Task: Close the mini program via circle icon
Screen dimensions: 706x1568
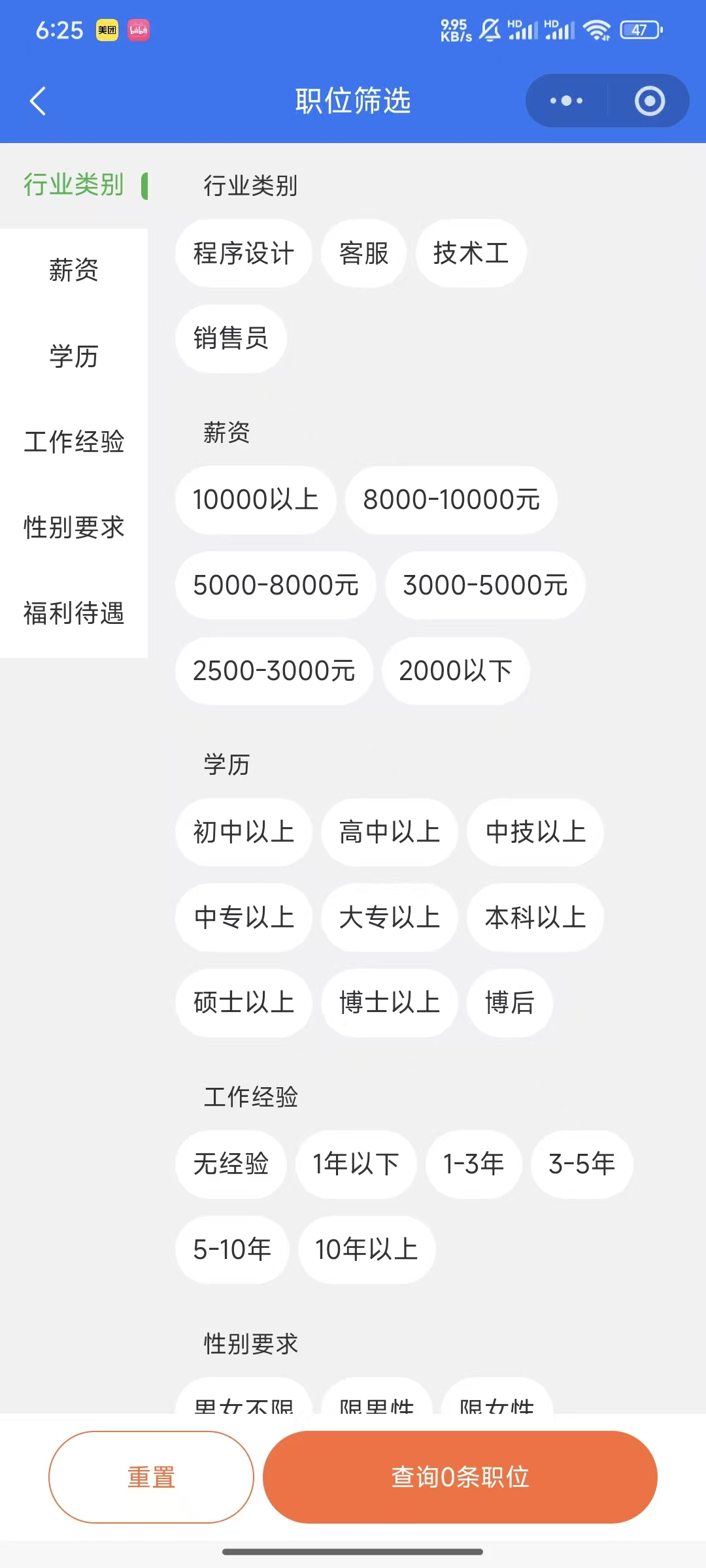Action: pos(649,101)
